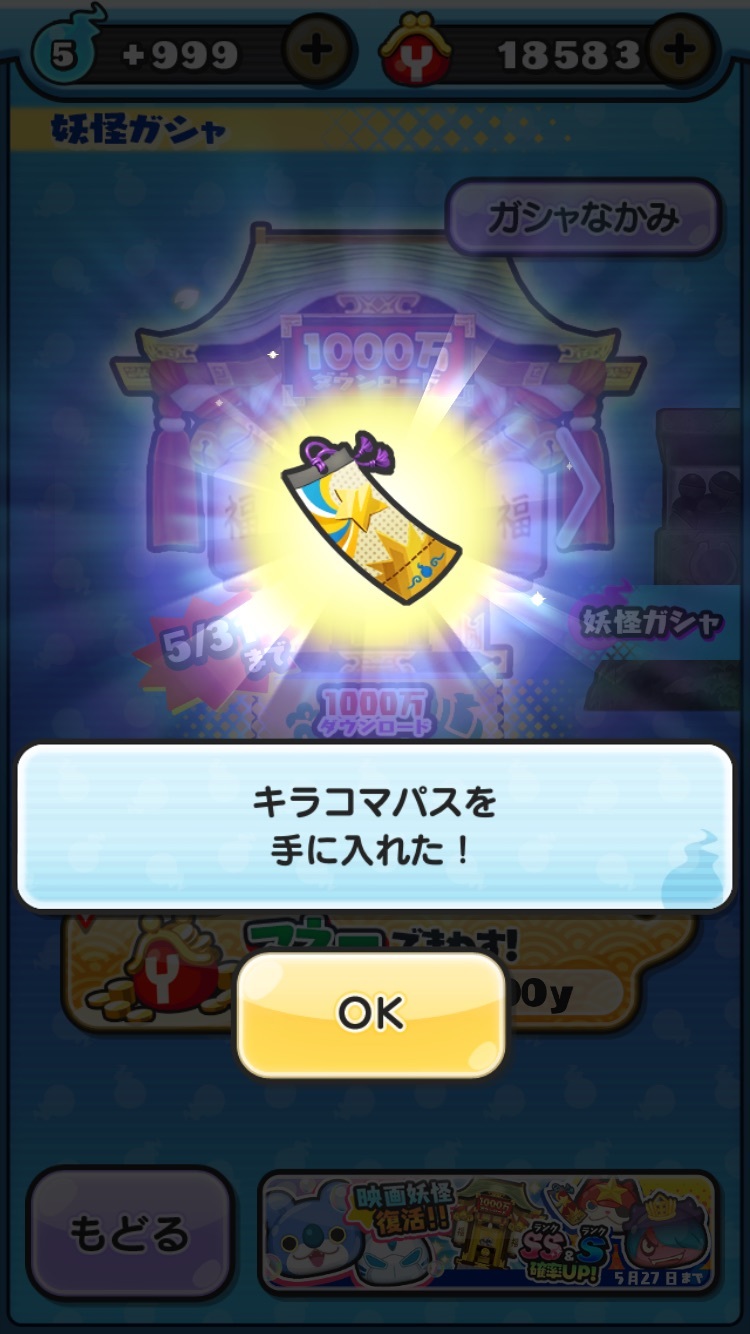Image resolution: width=750 pixels, height=1334 pixels.
Task: Open the ガシャなかみ contents list
Action: click(582, 217)
